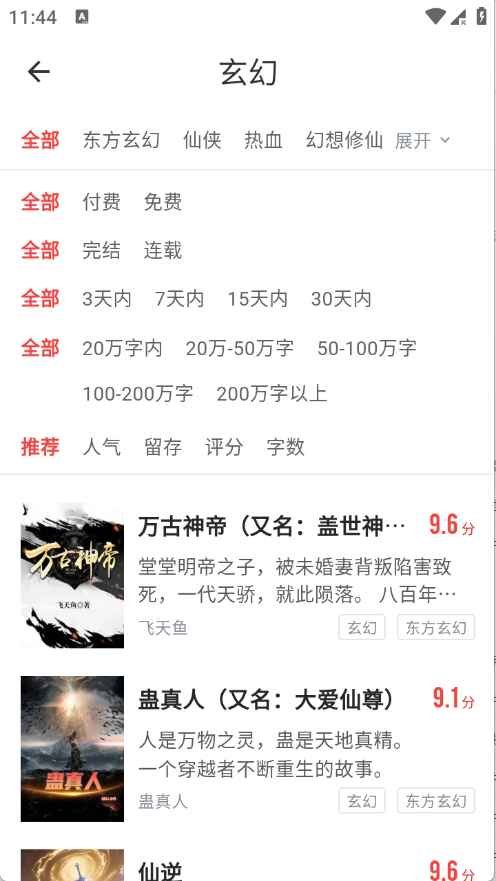496x881 pixels.
Task: Show only 免费 books
Action: coord(163,202)
